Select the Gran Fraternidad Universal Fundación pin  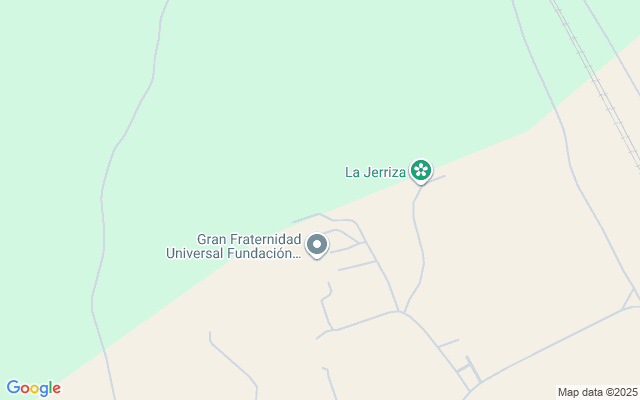[317, 245]
